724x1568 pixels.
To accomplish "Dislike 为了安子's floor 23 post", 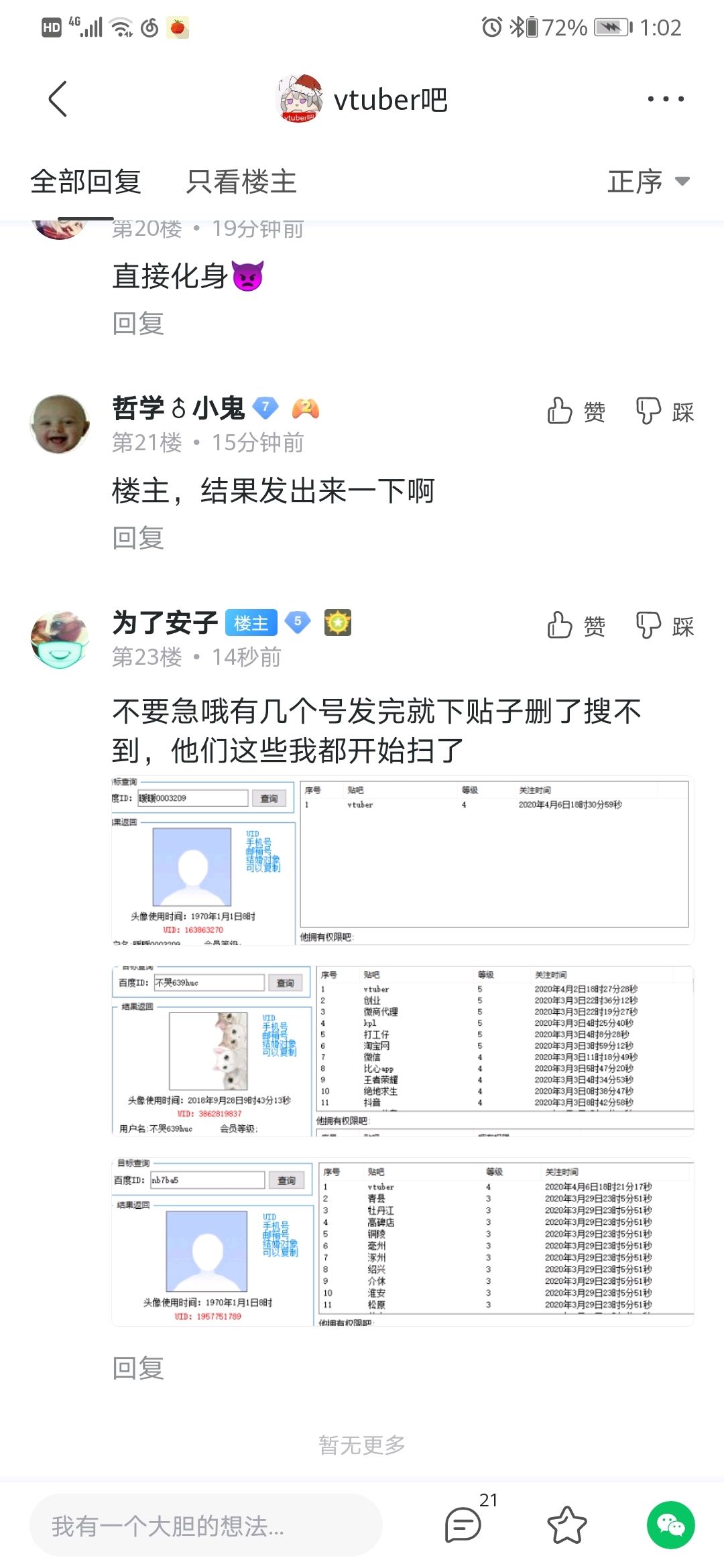I will click(664, 626).
